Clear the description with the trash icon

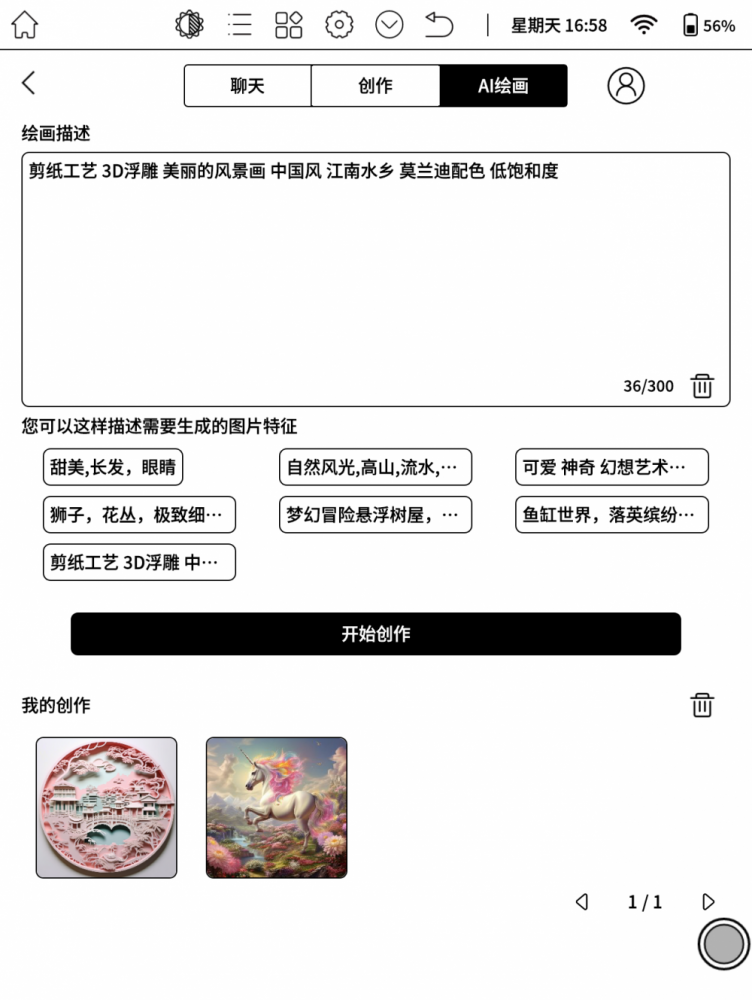point(703,386)
